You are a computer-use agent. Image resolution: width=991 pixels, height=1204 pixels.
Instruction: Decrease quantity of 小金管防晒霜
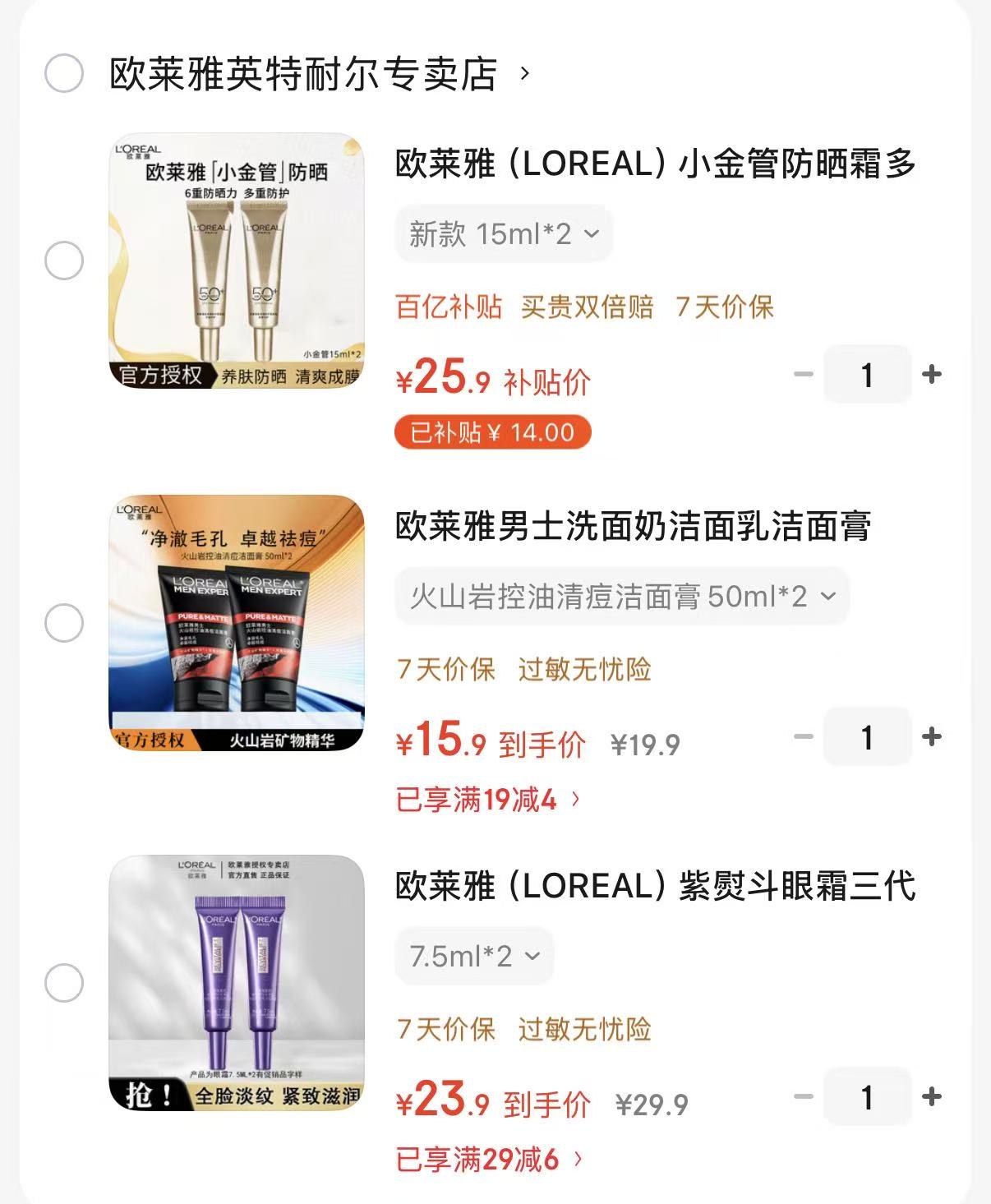pos(803,375)
